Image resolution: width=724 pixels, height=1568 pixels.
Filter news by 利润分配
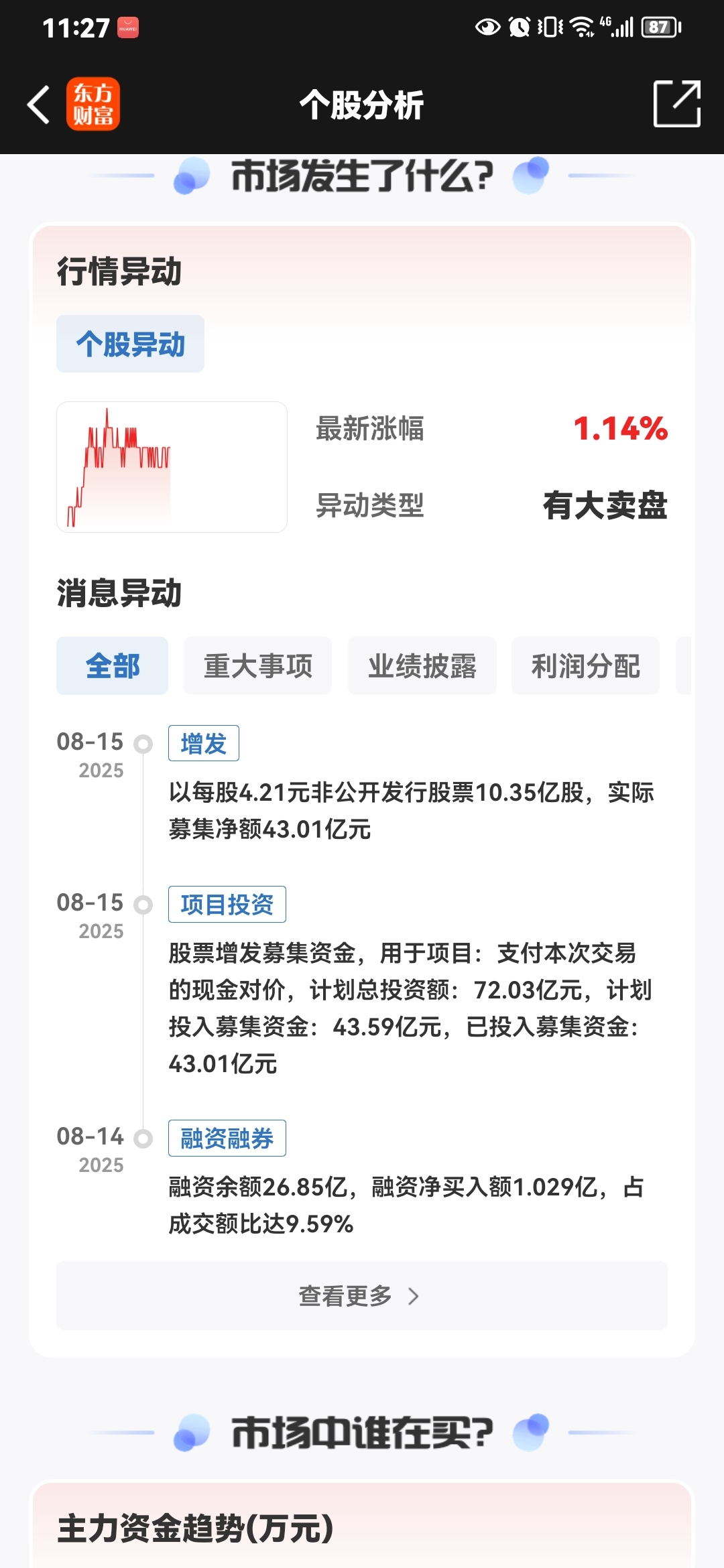(585, 666)
